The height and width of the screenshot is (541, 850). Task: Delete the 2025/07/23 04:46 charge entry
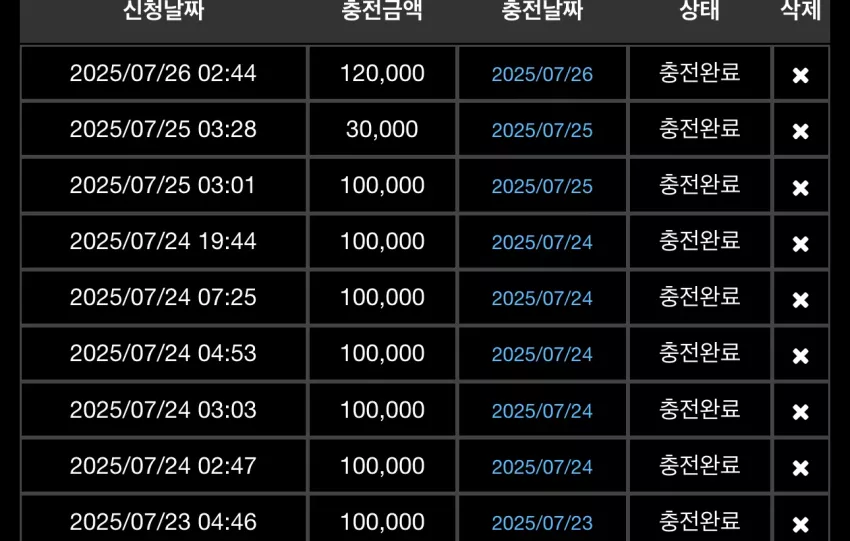800,524
